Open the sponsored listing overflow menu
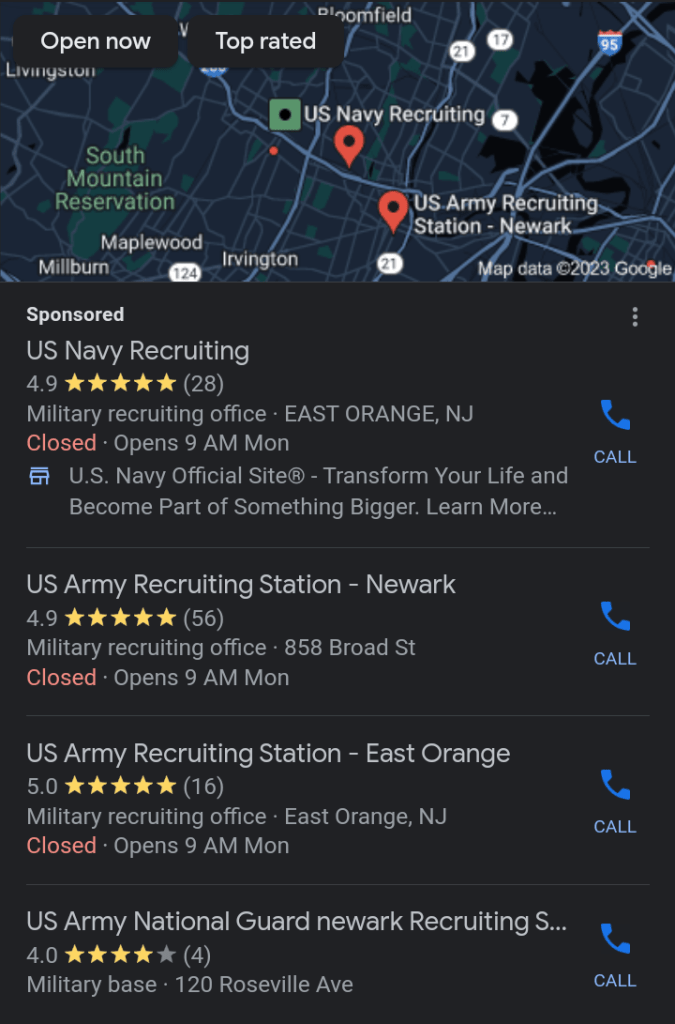The width and height of the screenshot is (675, 1024). click(x=635, y=317)
